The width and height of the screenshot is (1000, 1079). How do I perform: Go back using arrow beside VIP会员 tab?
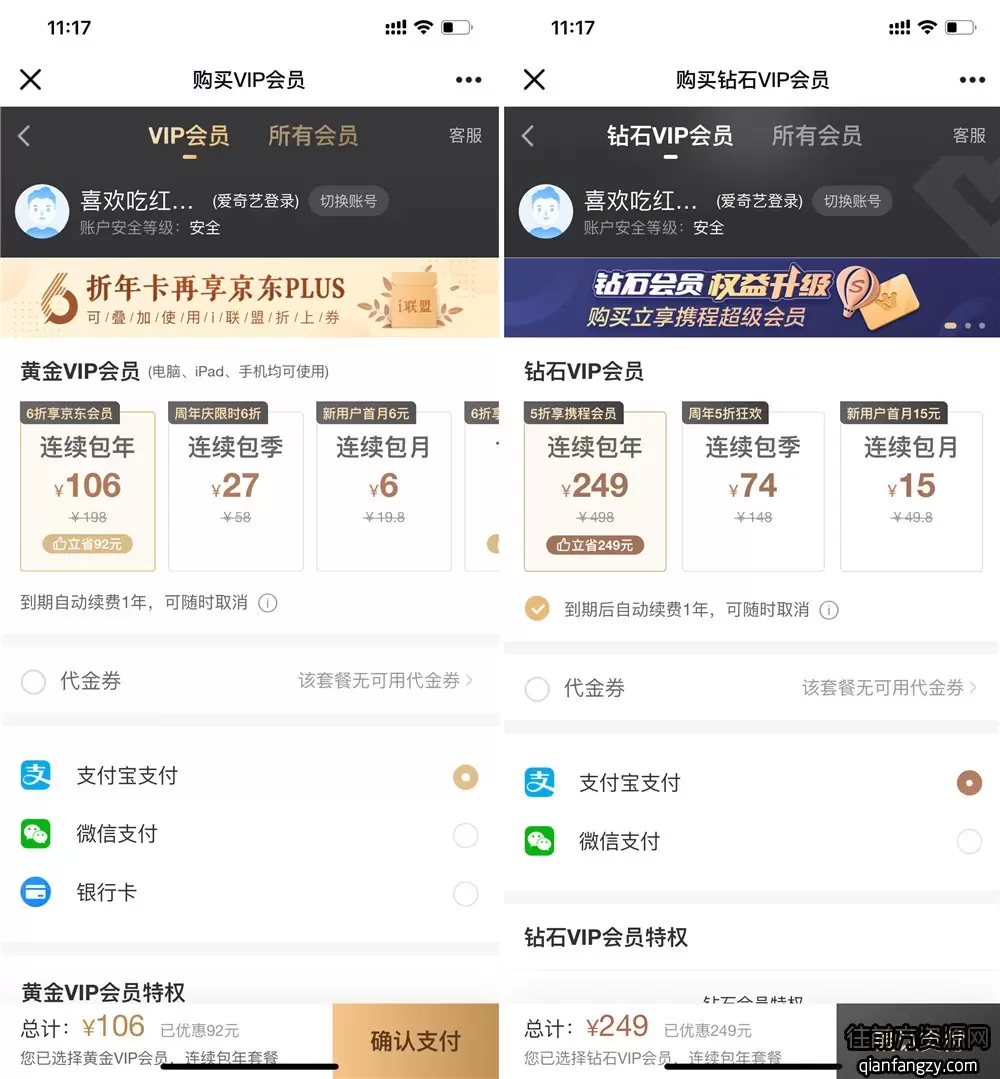pos(25,136)
